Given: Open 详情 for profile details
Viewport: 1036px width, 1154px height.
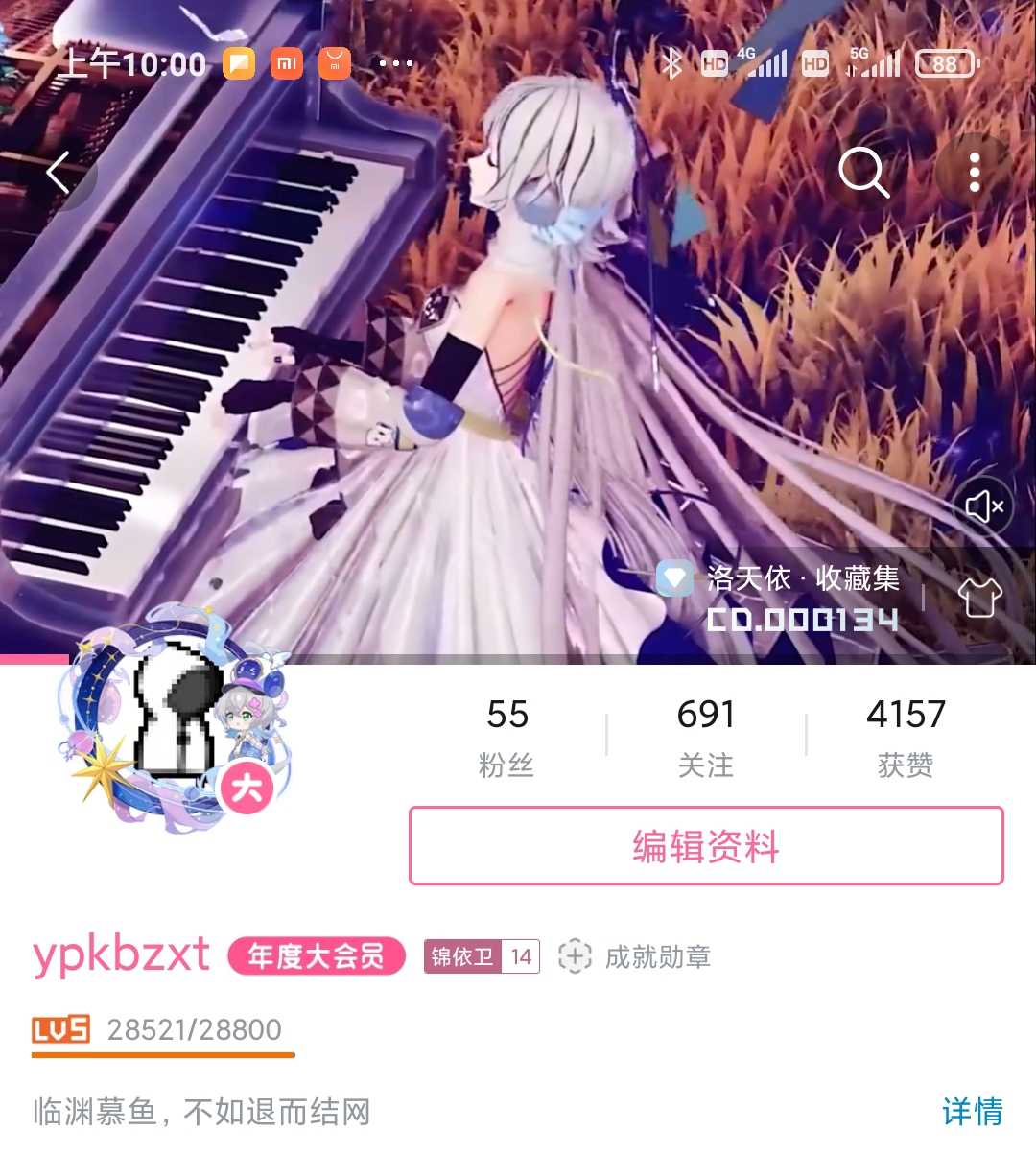Looking at the screenshot, I should pos(971,1111).
